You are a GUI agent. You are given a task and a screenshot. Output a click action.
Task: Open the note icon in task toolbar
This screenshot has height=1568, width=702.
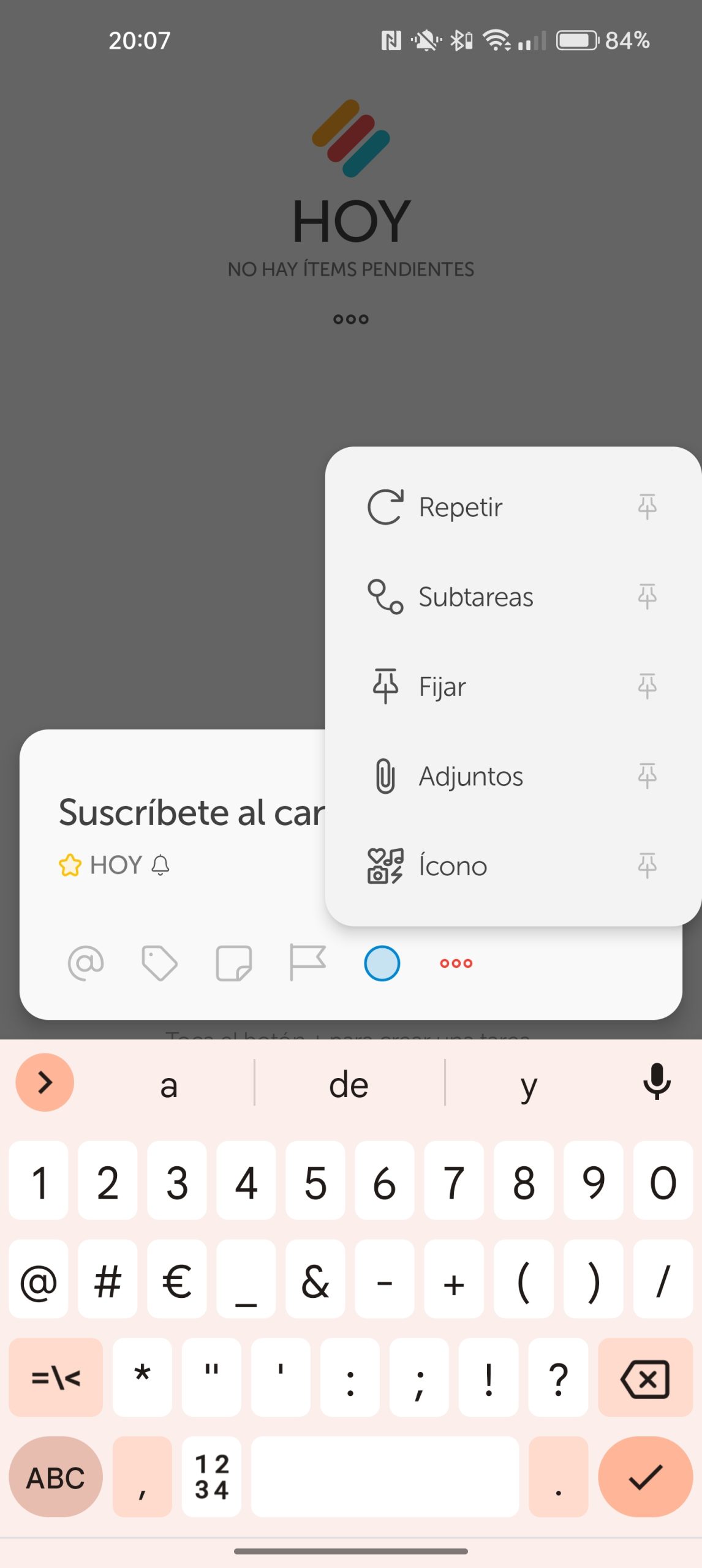pyautogui.click(x=234, y=963)
